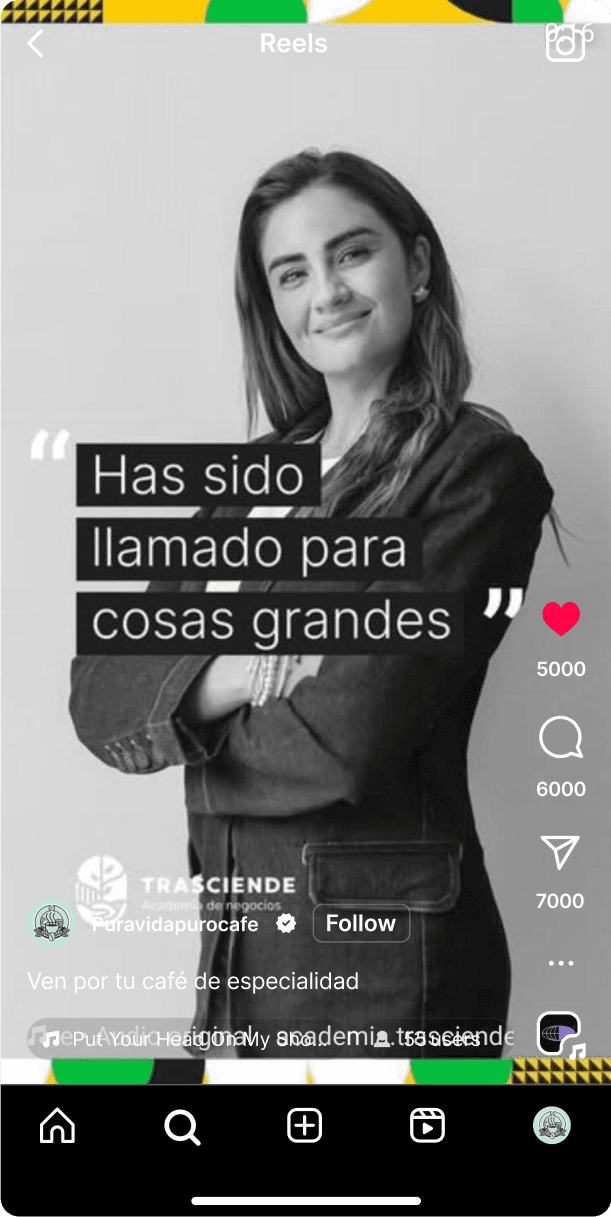The image size is (611, 1217).
Task: Open Puravidapurocafe's profile avatar
Action: click(x=51, y=923)
